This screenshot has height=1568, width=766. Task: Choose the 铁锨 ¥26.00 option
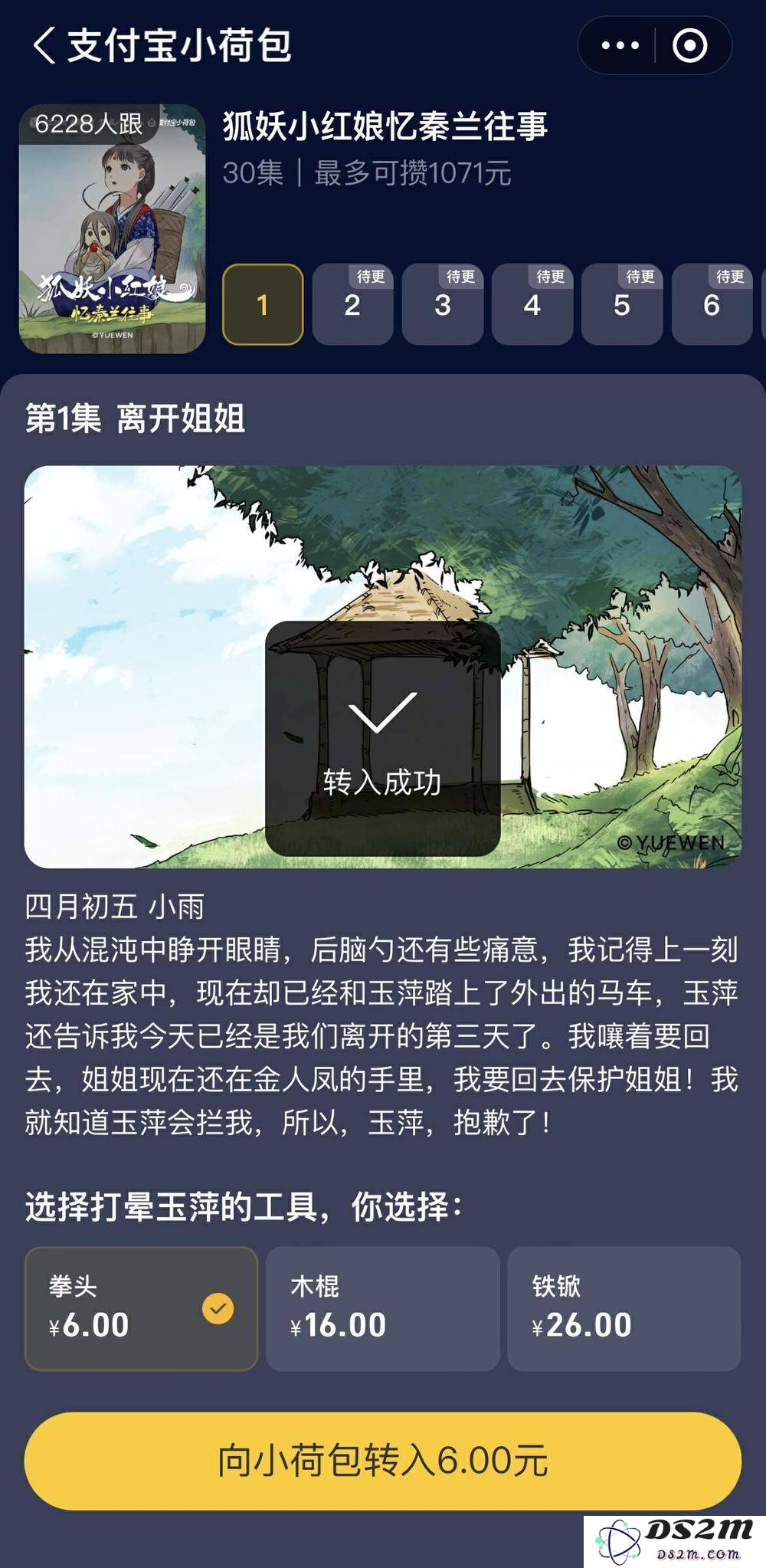(x=624, y=1308)
